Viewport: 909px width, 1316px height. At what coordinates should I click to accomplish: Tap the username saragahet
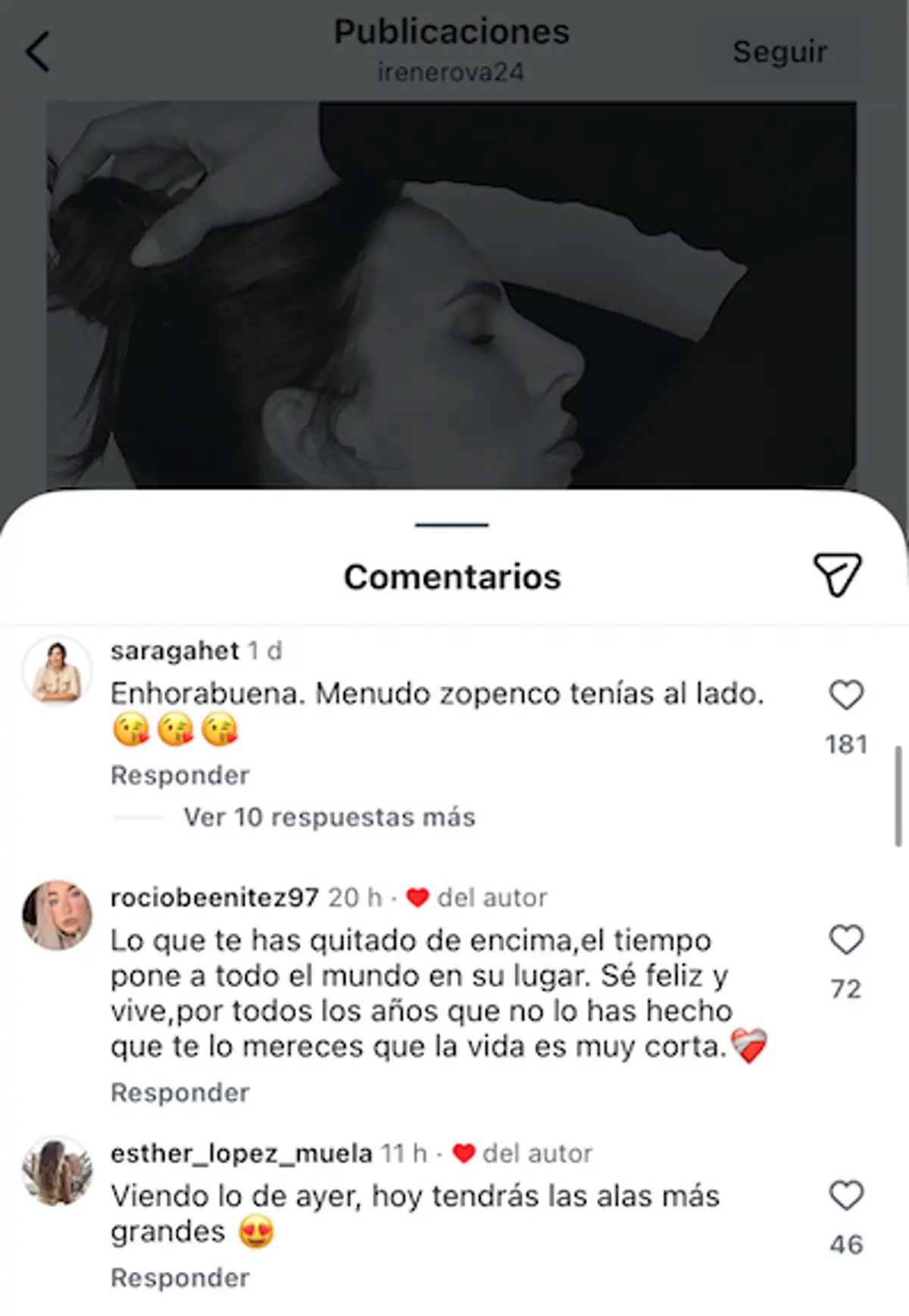coord(174,650)
